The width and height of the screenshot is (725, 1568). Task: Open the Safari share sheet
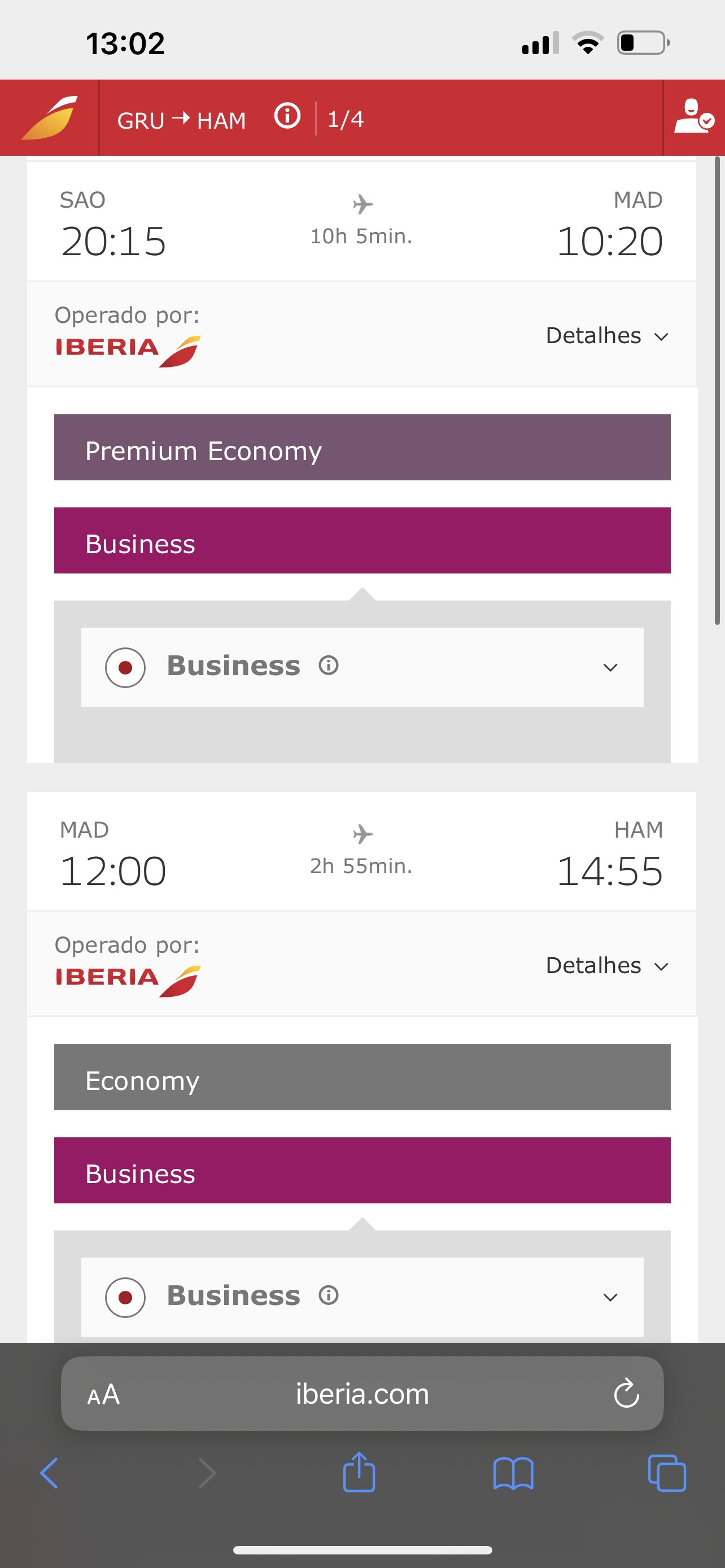tap(359, 1472)
